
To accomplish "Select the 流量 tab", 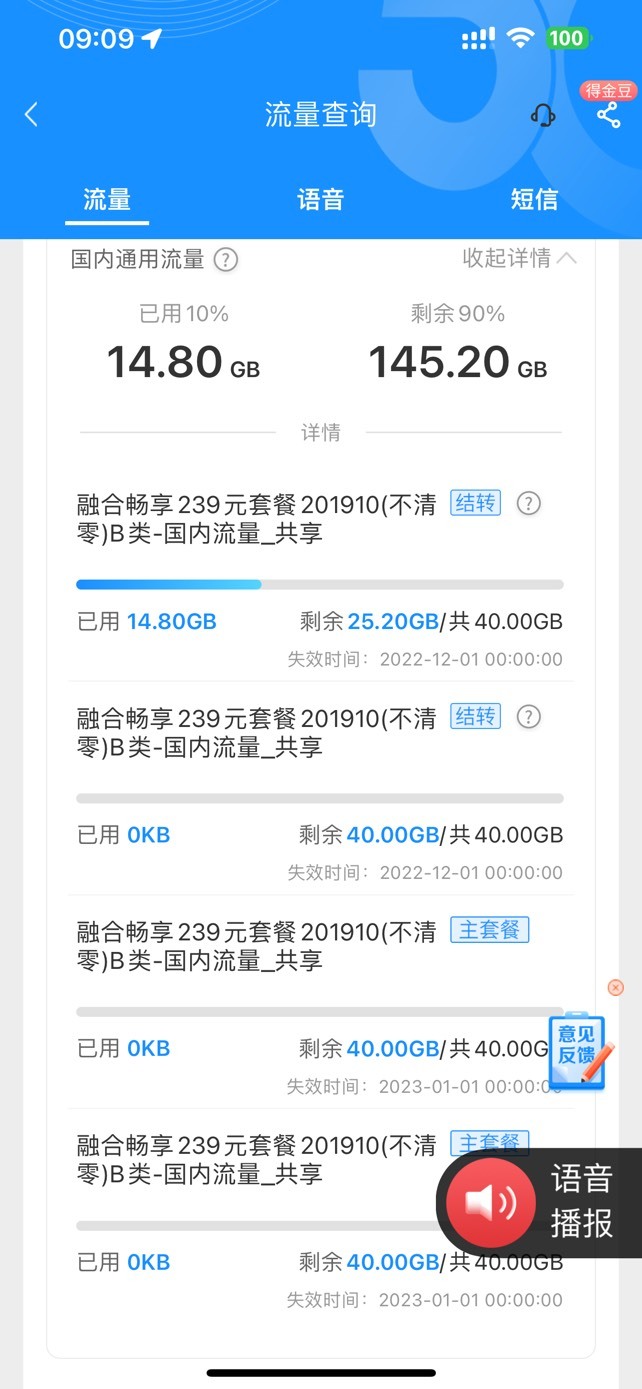I will pos(107,199).
